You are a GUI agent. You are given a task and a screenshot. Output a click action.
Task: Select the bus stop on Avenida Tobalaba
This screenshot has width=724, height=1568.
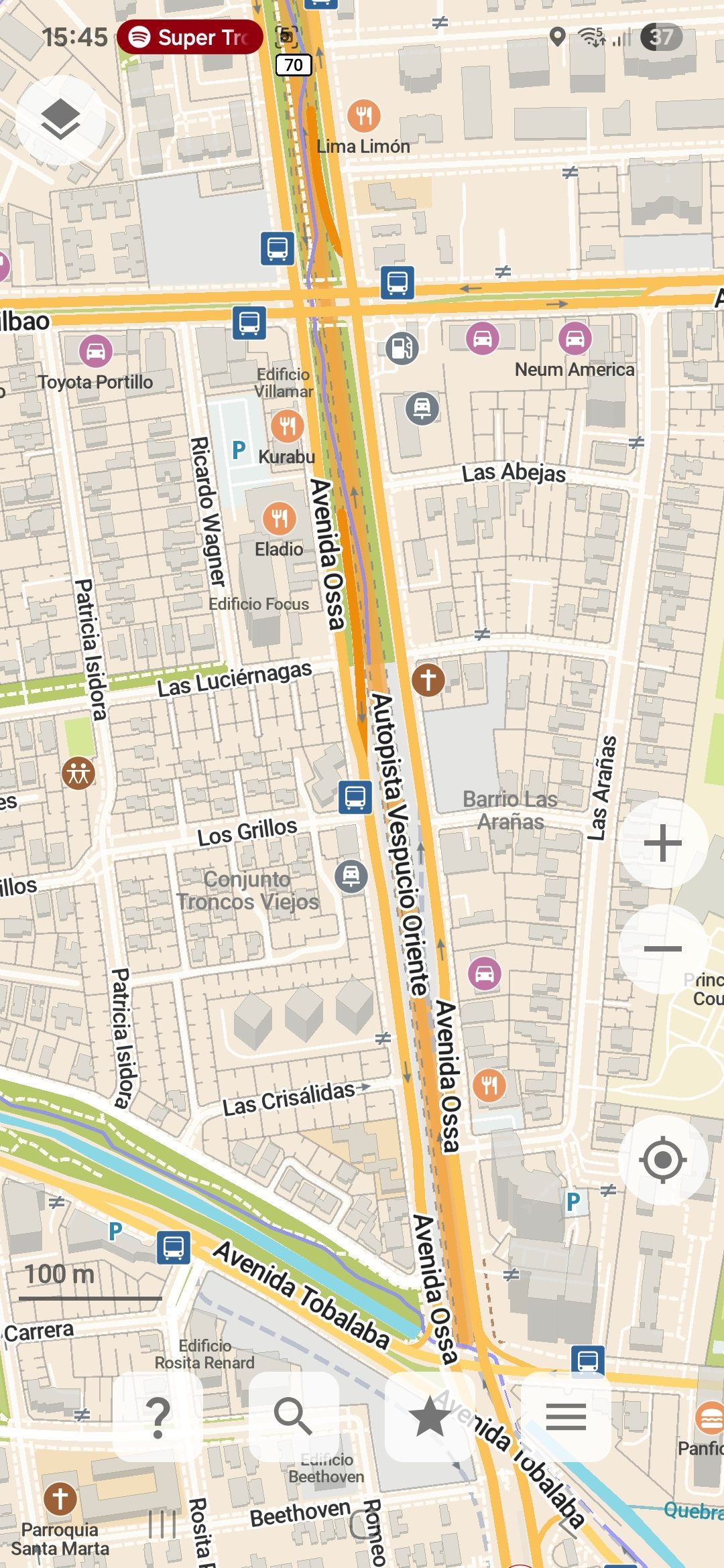(x=174, y=1247)
